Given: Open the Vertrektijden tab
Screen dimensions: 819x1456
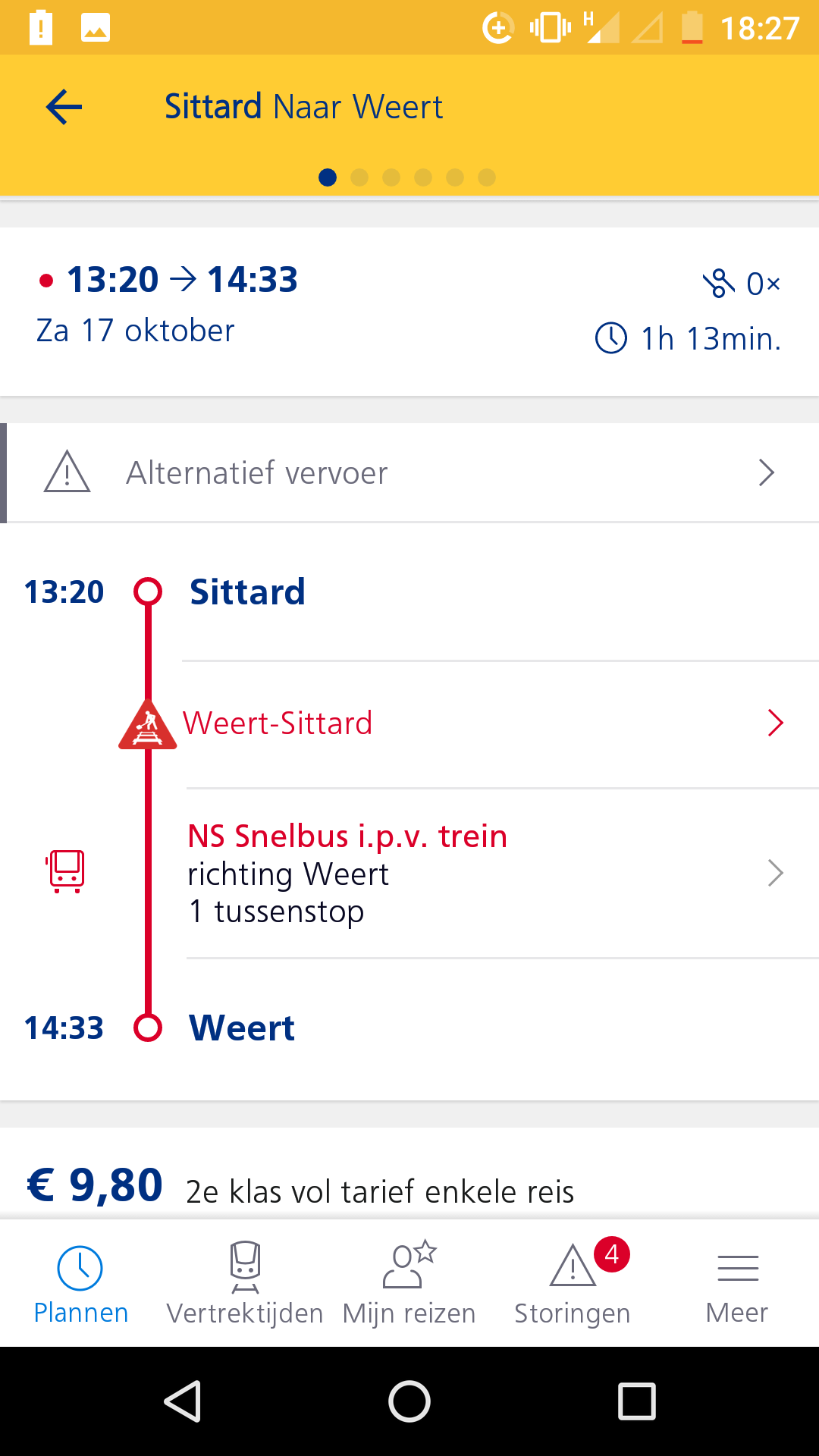Looking at the screenshot, I should 245,1284.
